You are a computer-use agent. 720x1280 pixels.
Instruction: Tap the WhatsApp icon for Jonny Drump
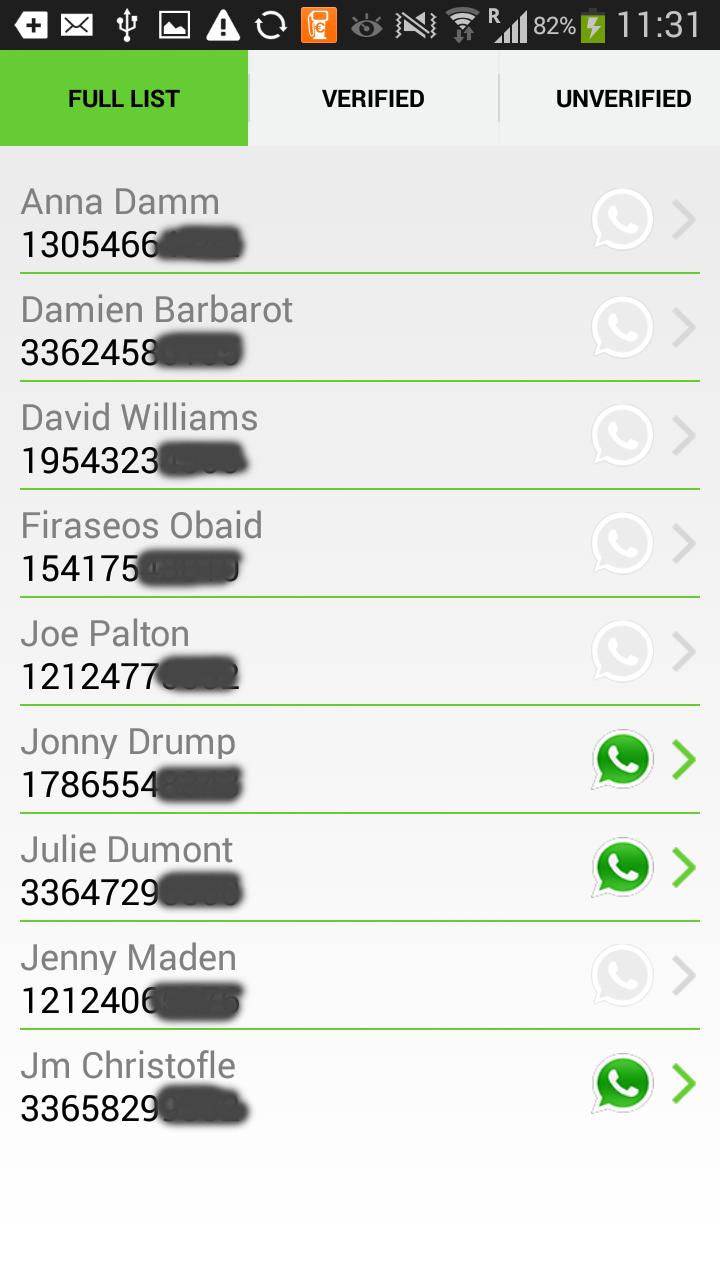click(622, 760)
